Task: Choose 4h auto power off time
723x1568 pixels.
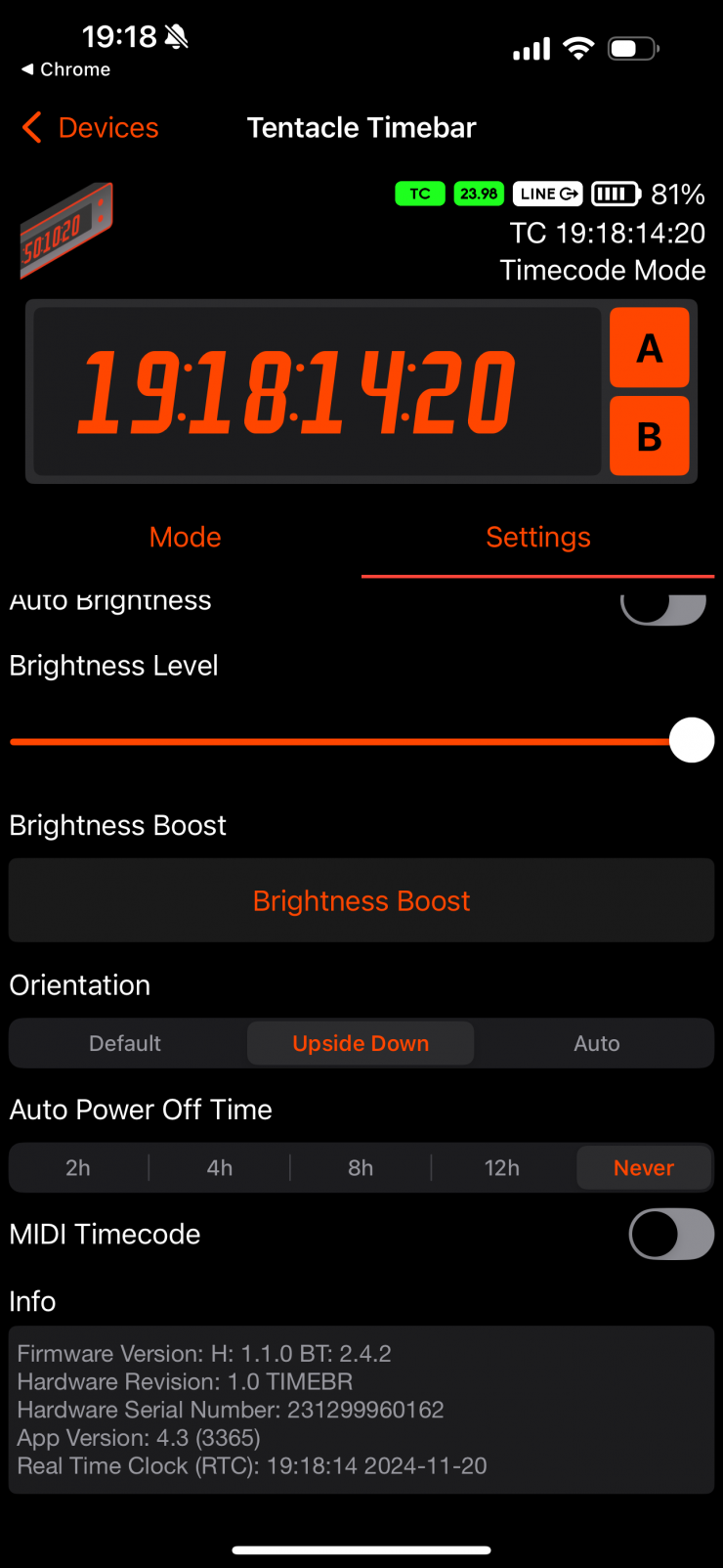Action: coord(220,1167)
